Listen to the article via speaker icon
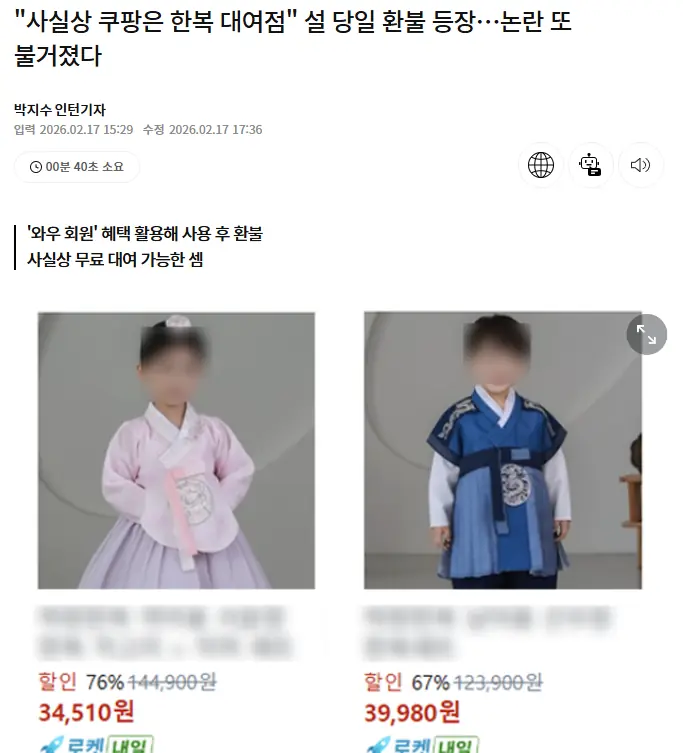Image resolution: width=683 pixels, height=753 pixels. 641,165
